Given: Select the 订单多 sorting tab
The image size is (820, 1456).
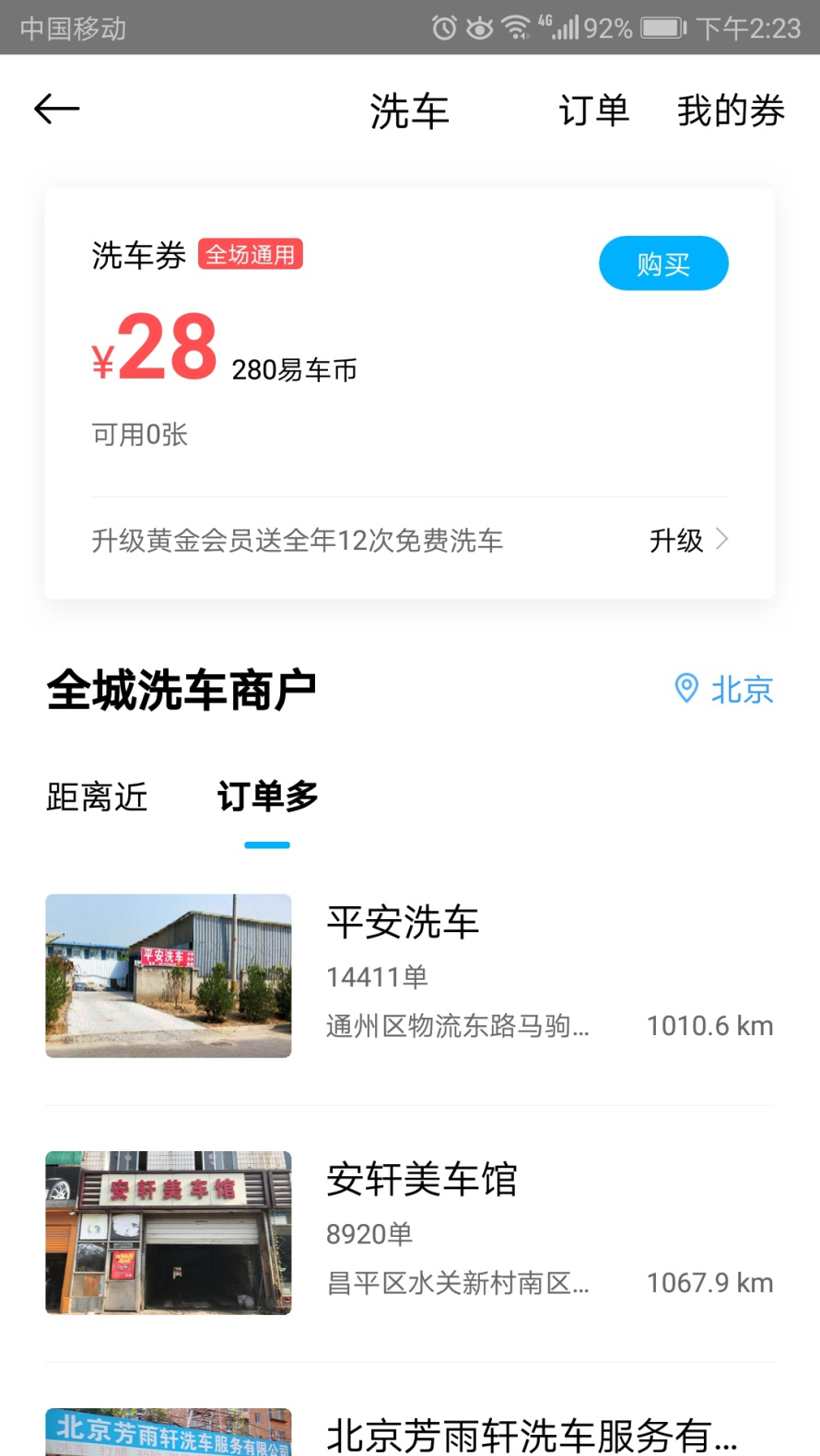Looking at the screenshot, I should [267, 797].
